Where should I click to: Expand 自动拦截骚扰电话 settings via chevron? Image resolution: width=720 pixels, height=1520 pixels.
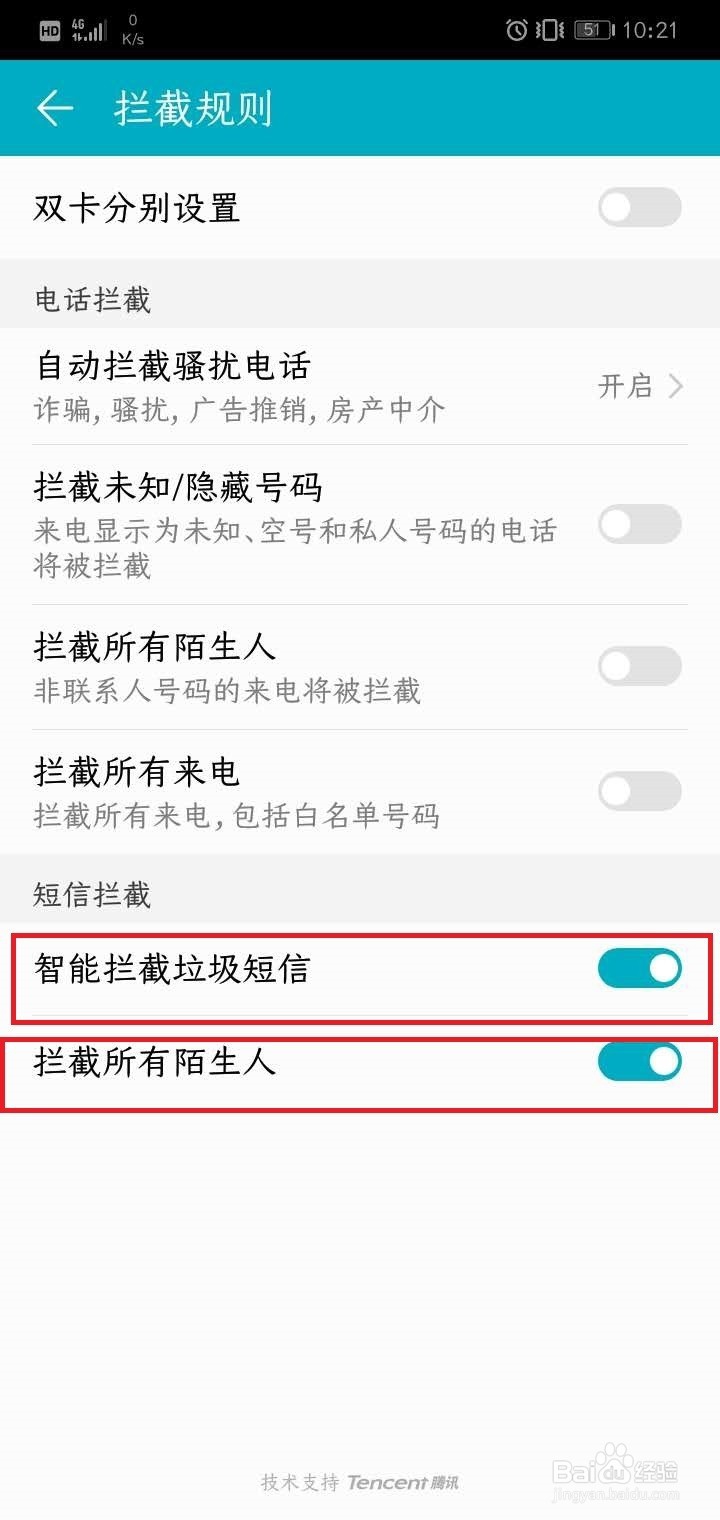pos(679,388)
